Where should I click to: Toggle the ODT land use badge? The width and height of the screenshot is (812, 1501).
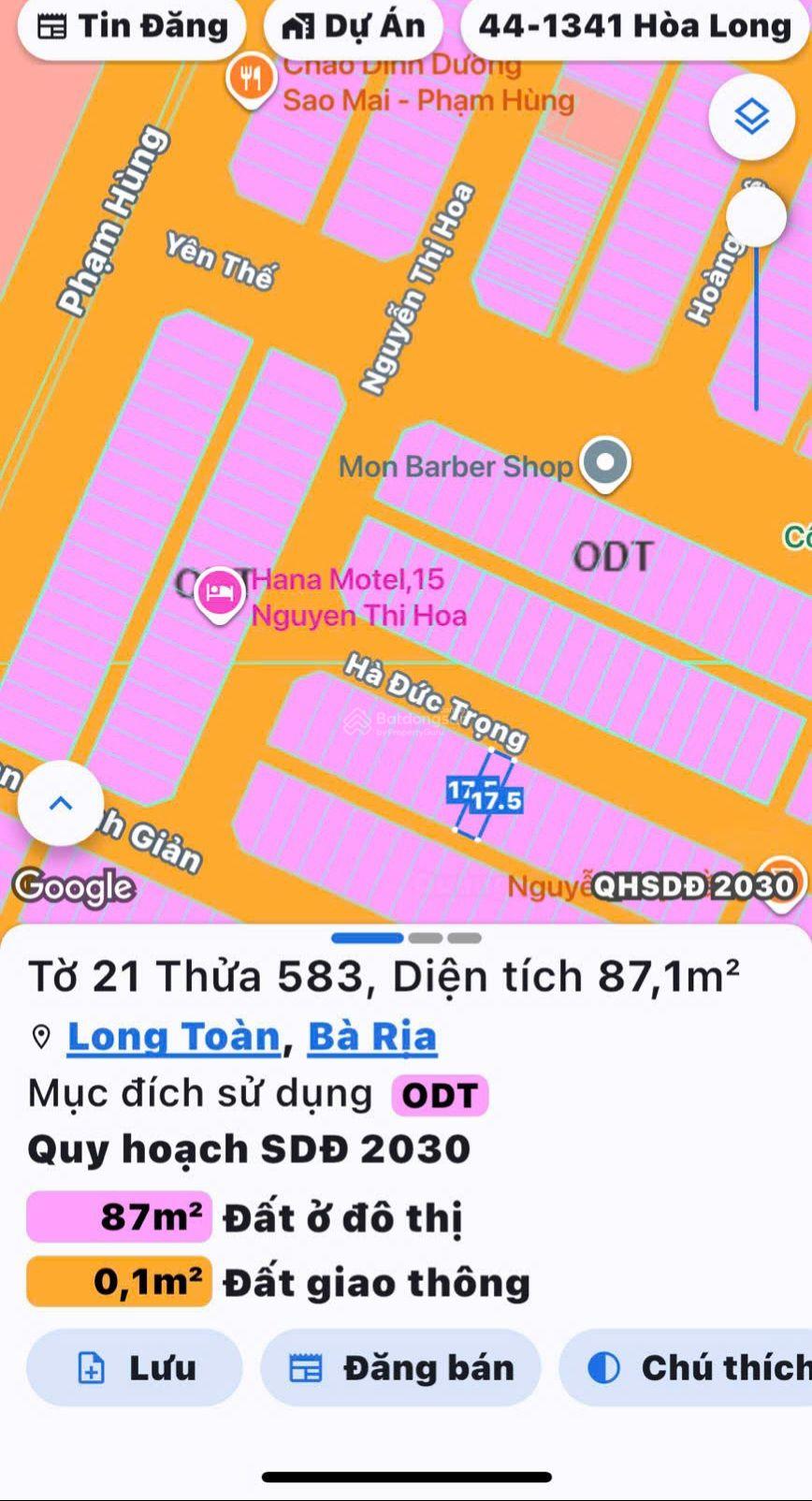pos(440,1094)
